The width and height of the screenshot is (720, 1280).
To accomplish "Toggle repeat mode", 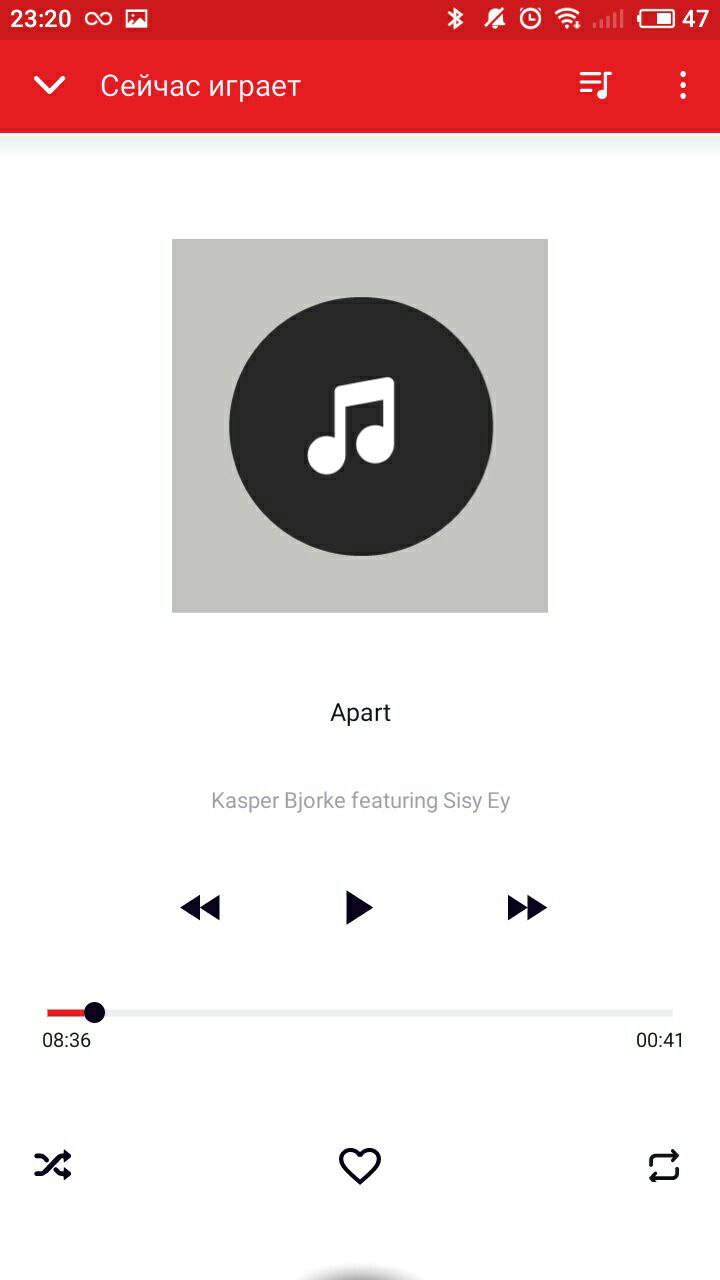I will click(664, 1166).
